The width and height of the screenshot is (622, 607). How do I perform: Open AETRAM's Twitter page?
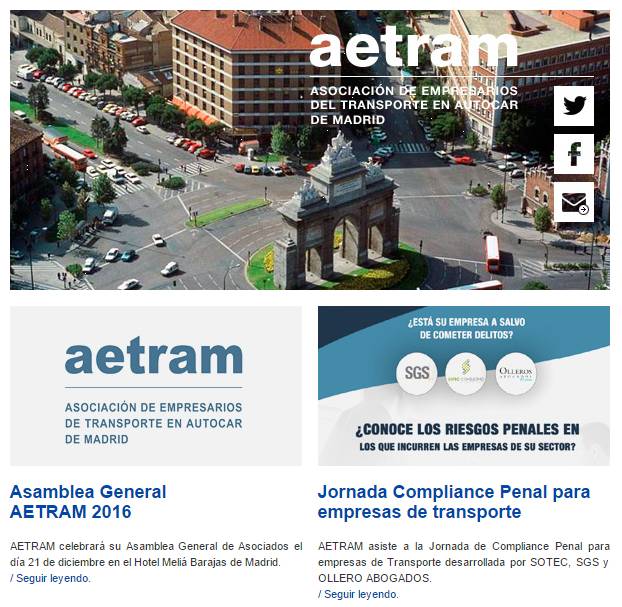573,106
